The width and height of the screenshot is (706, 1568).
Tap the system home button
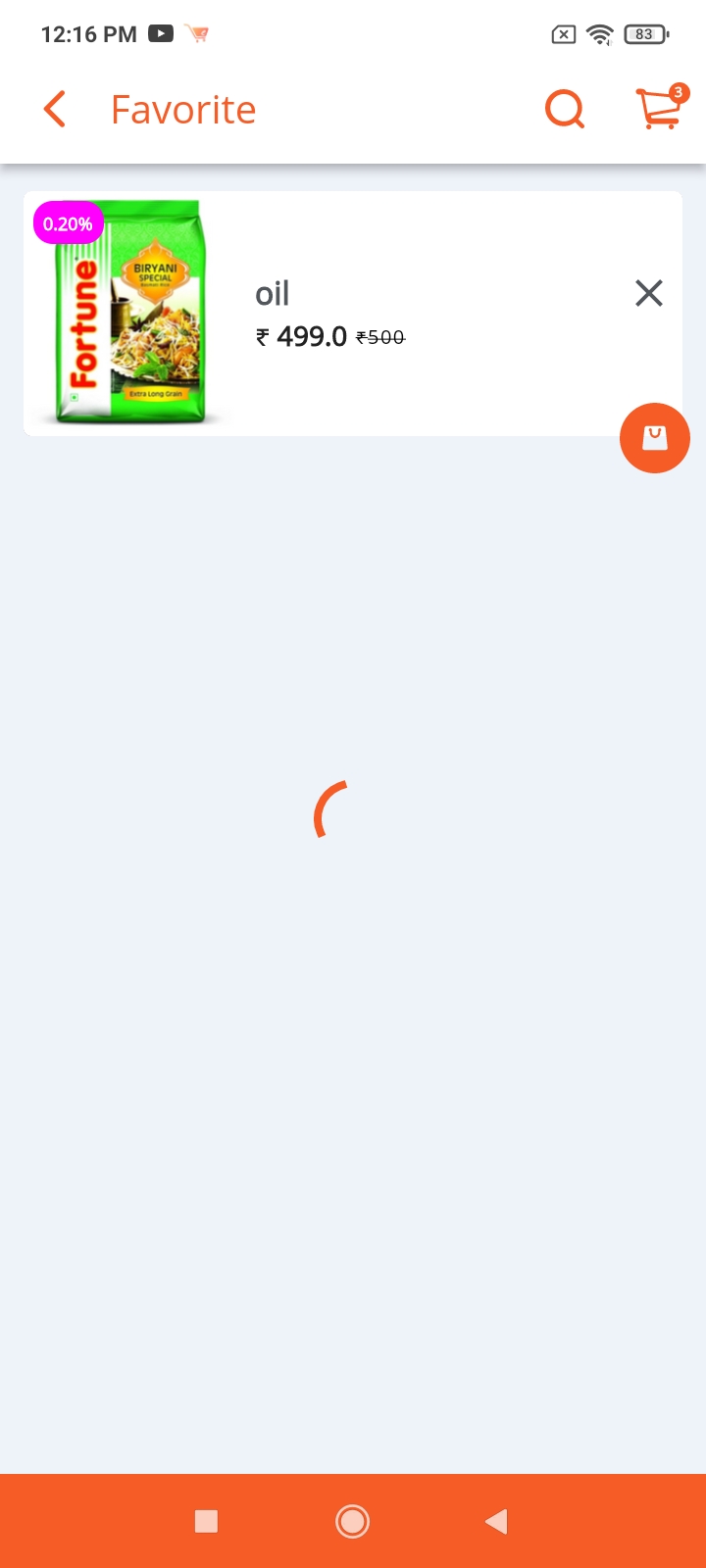tap(352, 1521)
